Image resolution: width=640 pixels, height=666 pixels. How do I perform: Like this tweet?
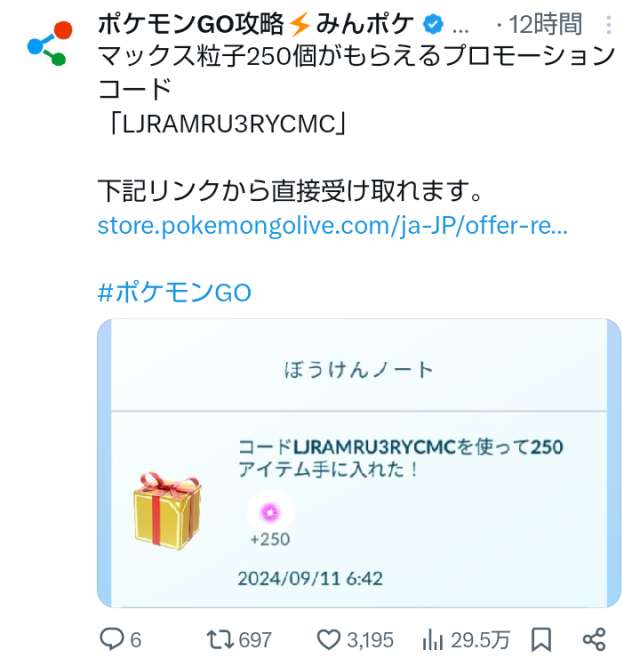pos(354,639)
